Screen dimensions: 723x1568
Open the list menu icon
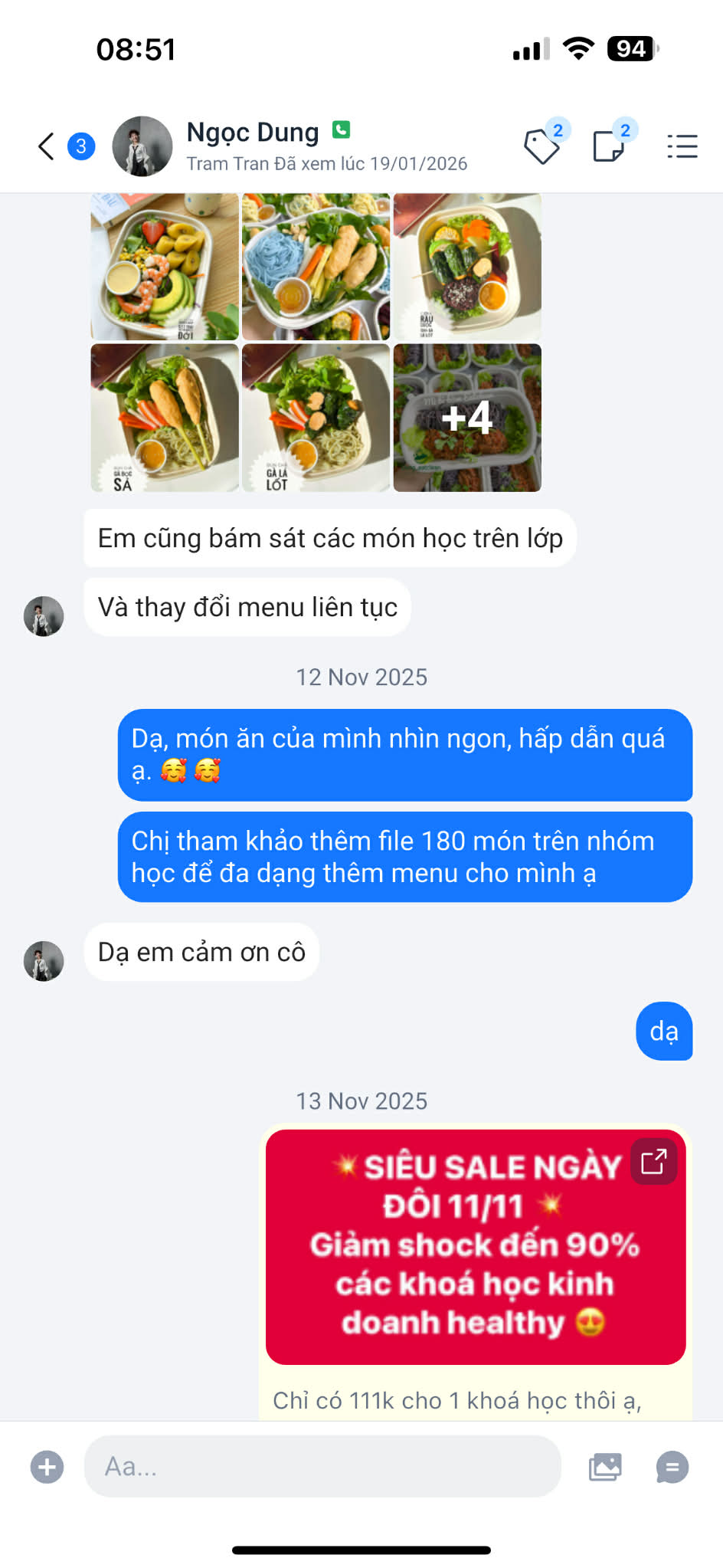pos(682,146)
